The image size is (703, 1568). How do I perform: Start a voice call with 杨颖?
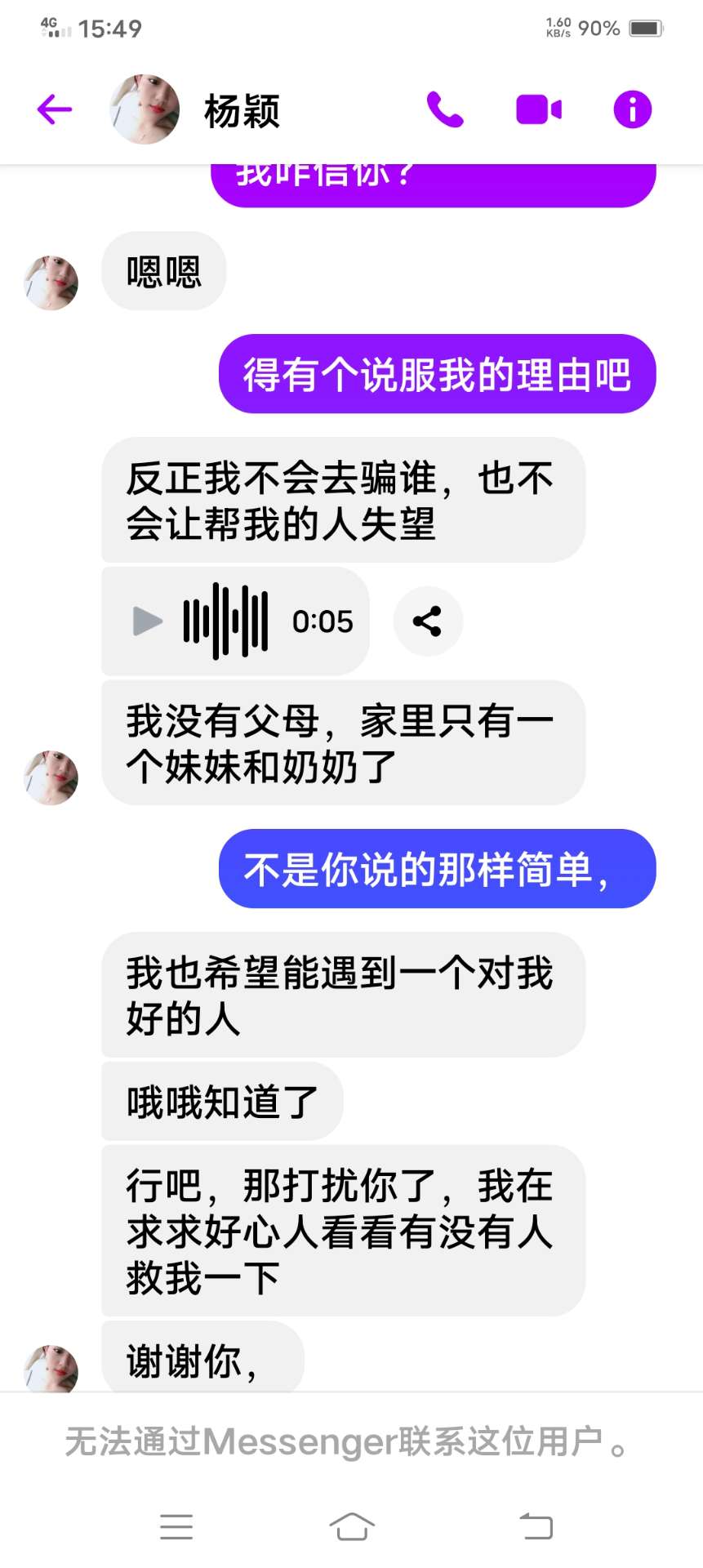[445, 109]
